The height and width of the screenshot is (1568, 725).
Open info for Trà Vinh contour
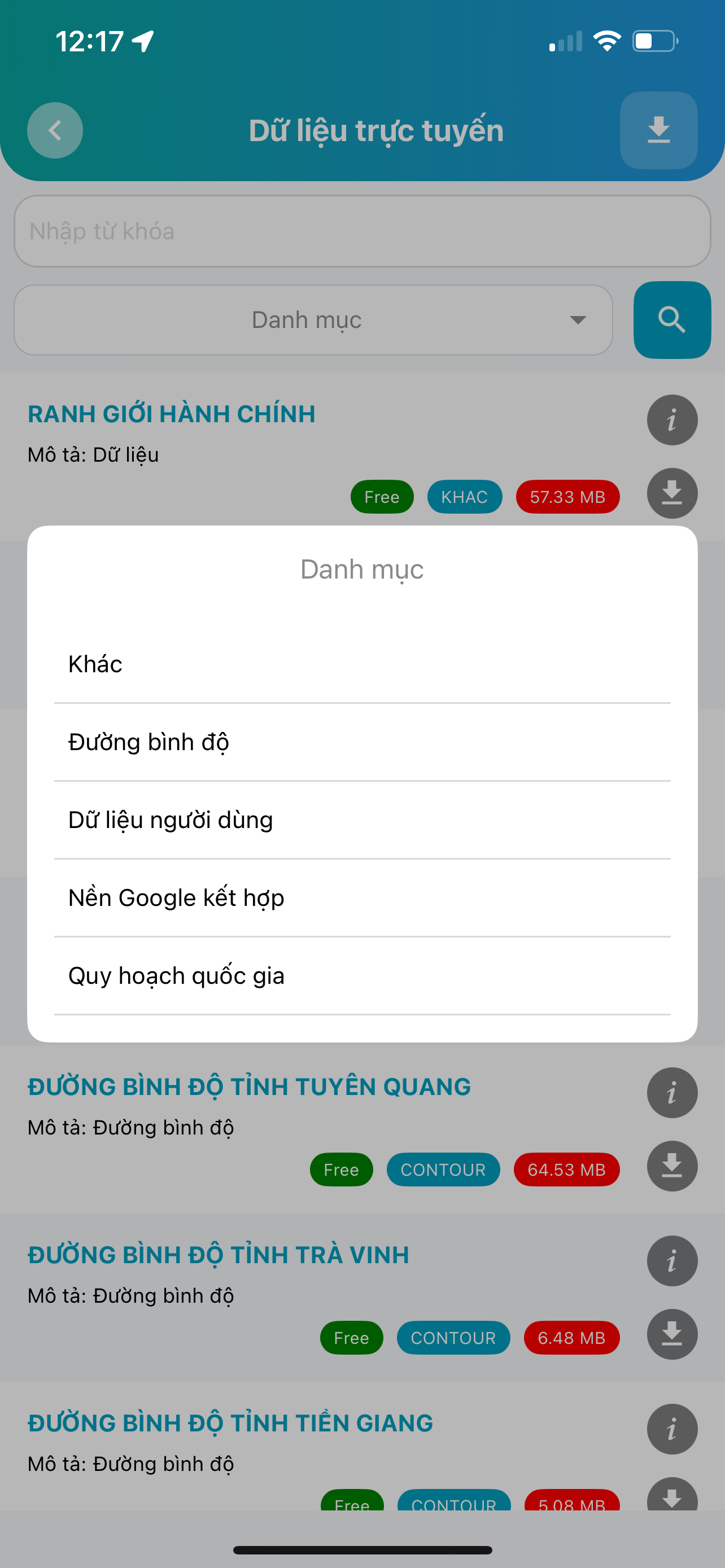[x=671, y=1260]
